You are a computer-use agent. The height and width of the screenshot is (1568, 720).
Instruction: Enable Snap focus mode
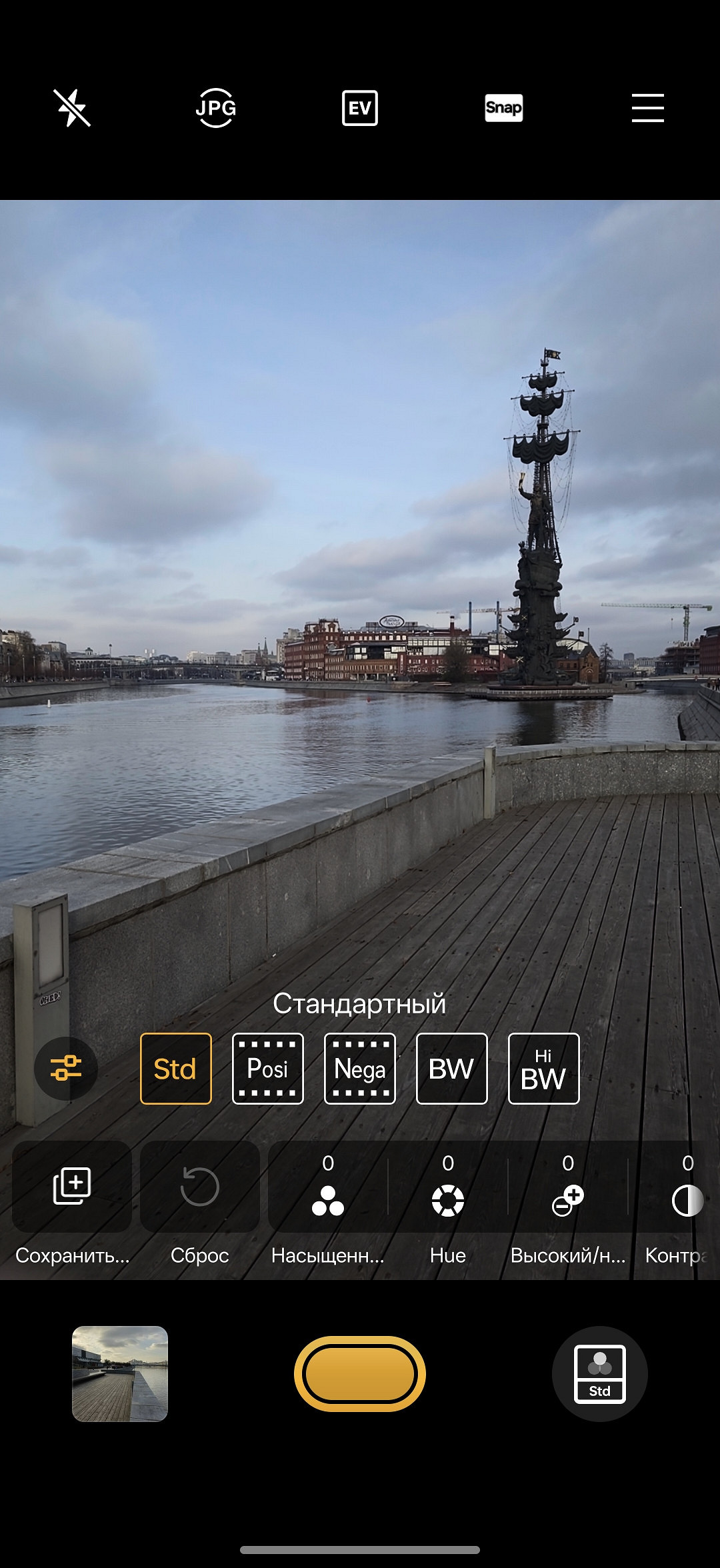(503, 108)
